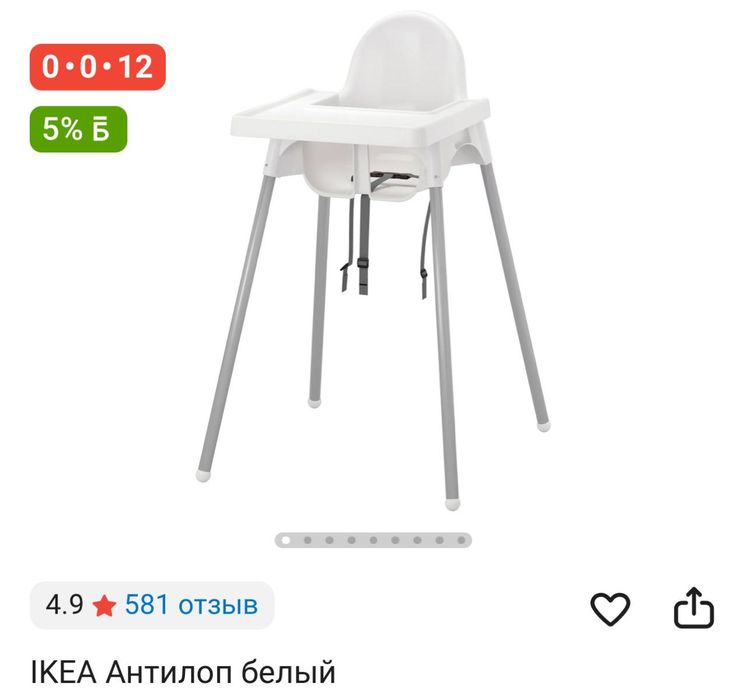Open the high chair product photo
747x700 pixels.
click(x=385, y=260)
